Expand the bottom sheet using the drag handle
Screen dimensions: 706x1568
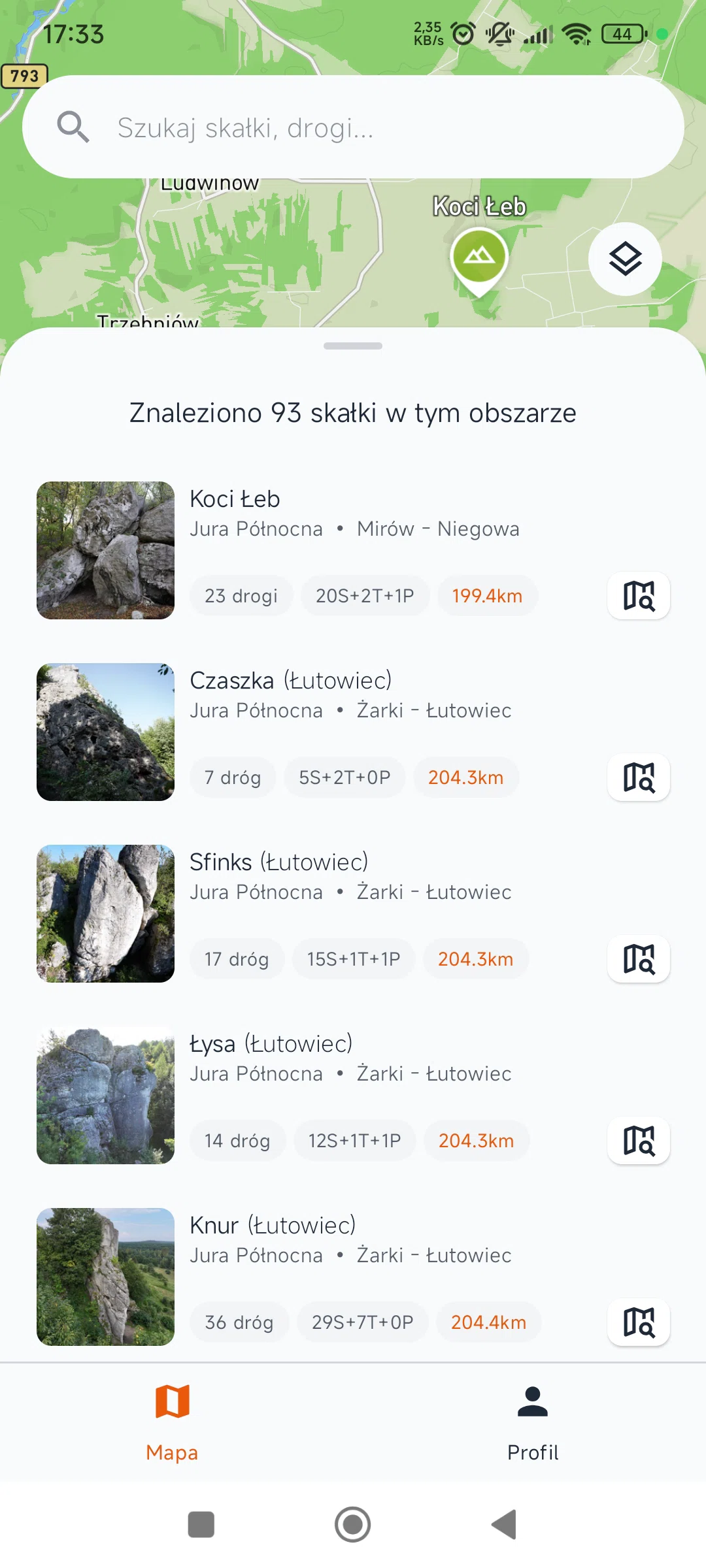[353, 347]
